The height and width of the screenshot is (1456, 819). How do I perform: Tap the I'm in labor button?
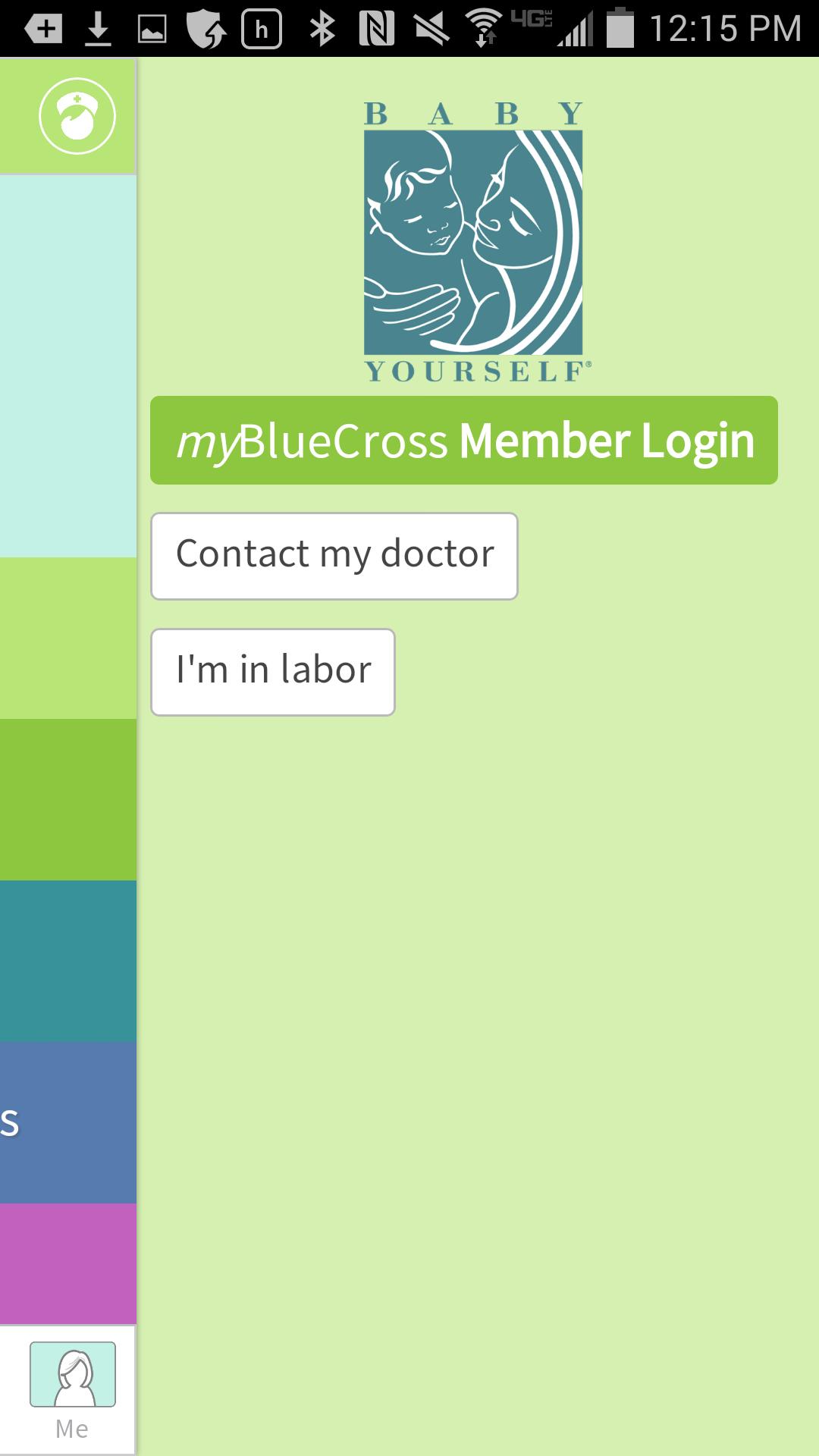coord(273,672)
